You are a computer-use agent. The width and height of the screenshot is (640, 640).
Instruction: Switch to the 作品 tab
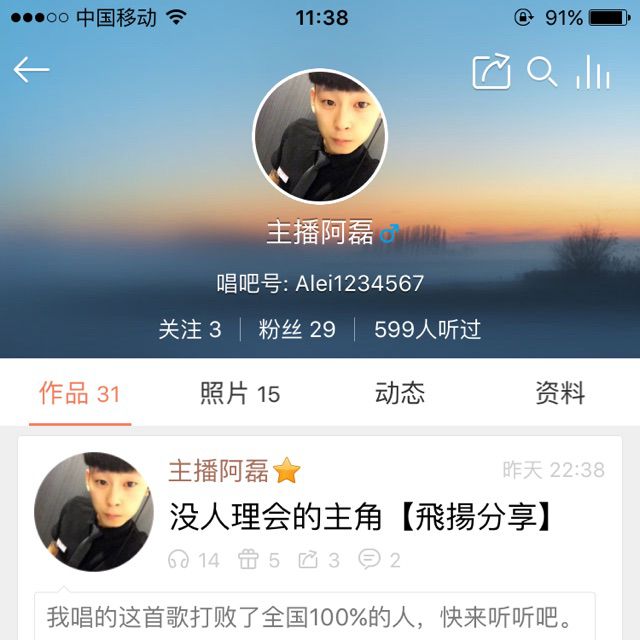tap(80, 393)
